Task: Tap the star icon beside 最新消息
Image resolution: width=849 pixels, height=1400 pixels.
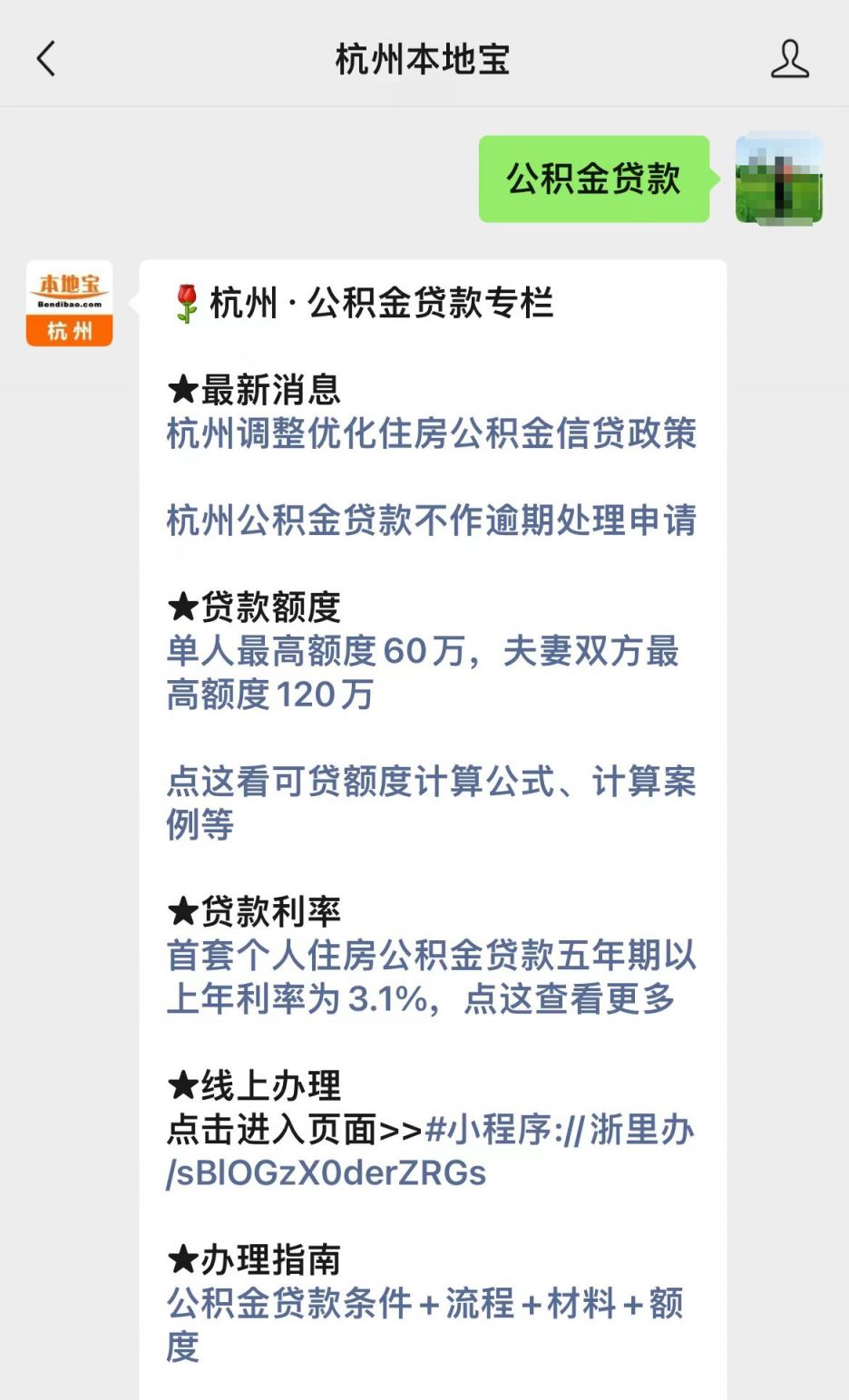Action: click(x=181, y=390)
